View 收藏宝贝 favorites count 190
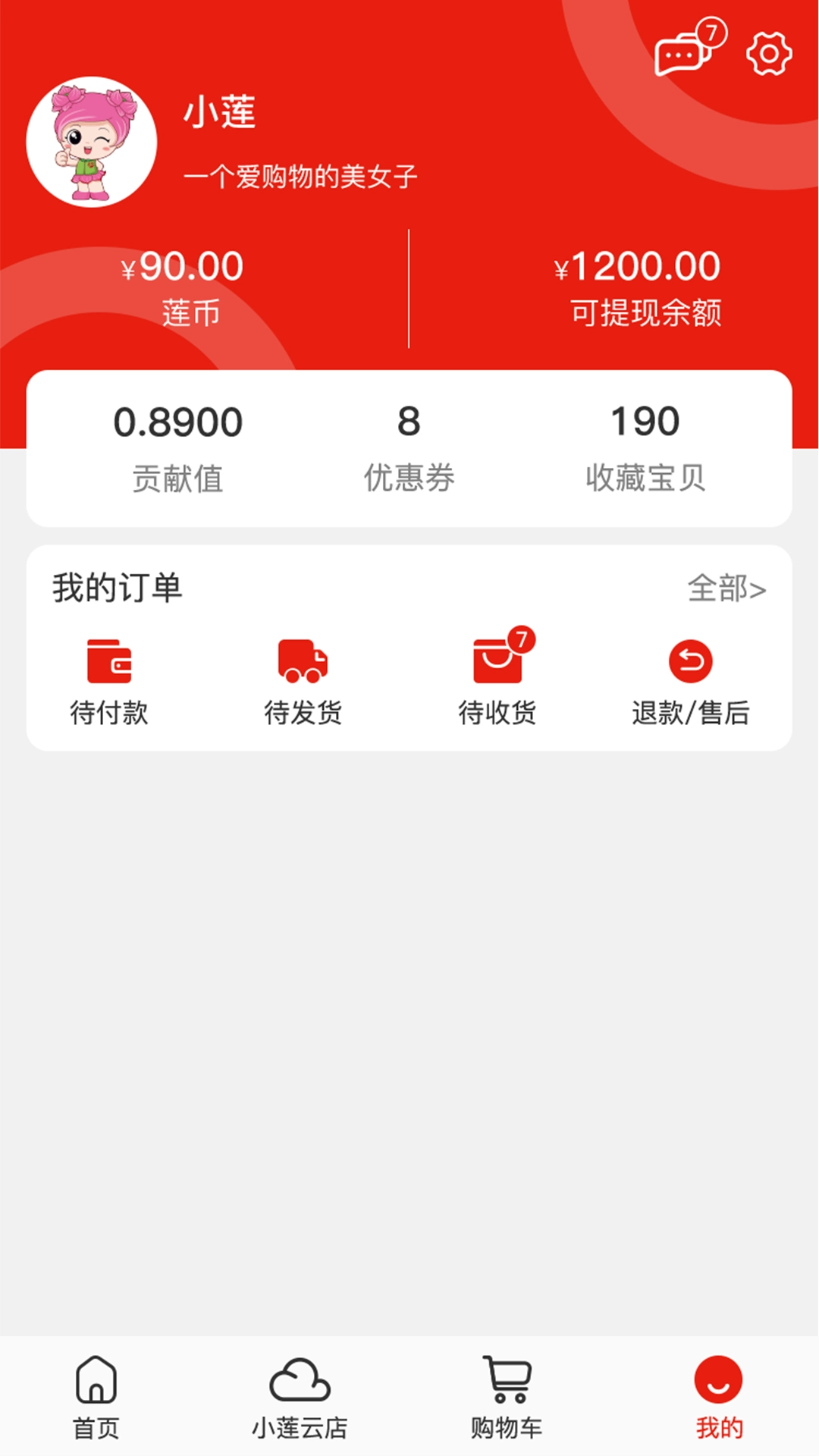The image size is (819, 1456). (648, 447)
